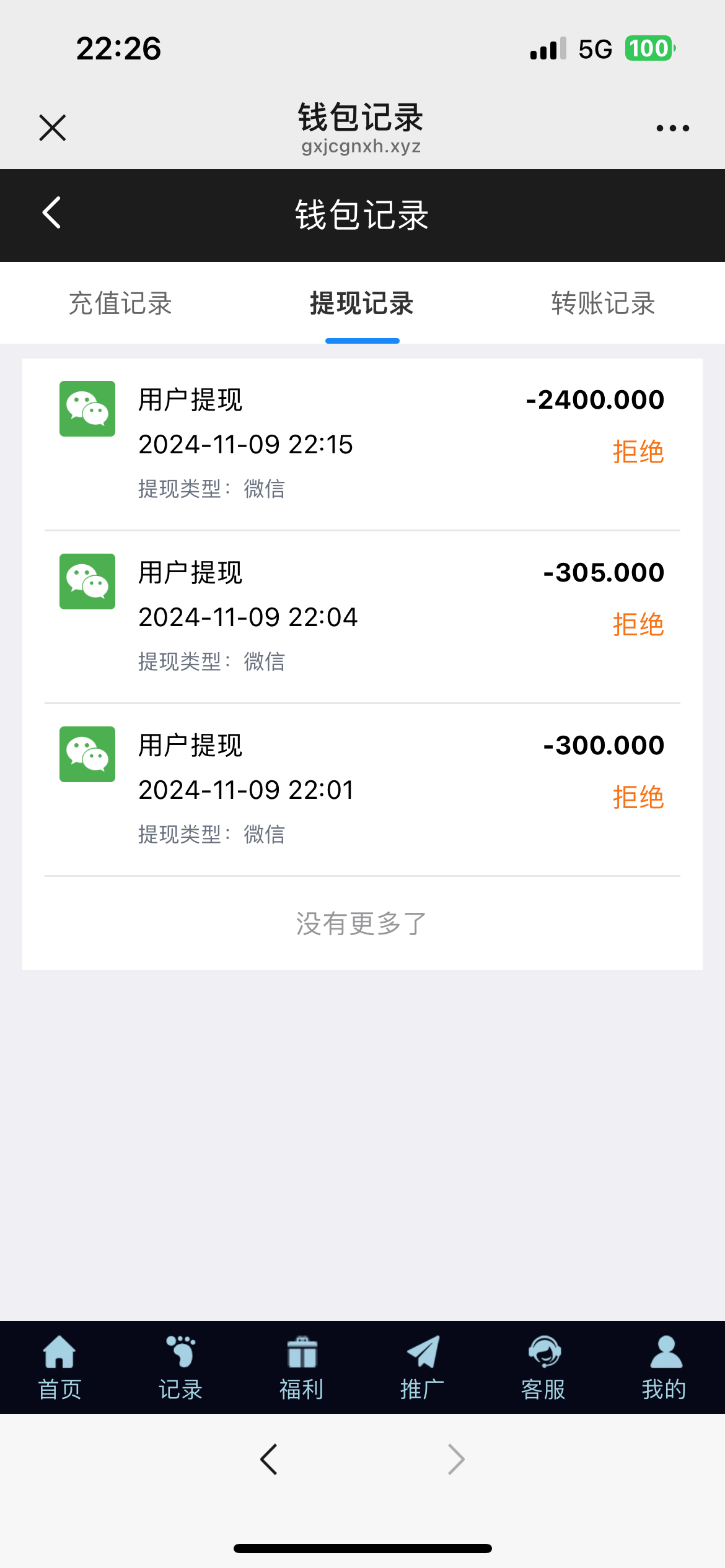Open the -300.000 withdrawal record
Image resolution: width=725 pixels, height=1568 pixels.
click(362, 790)
